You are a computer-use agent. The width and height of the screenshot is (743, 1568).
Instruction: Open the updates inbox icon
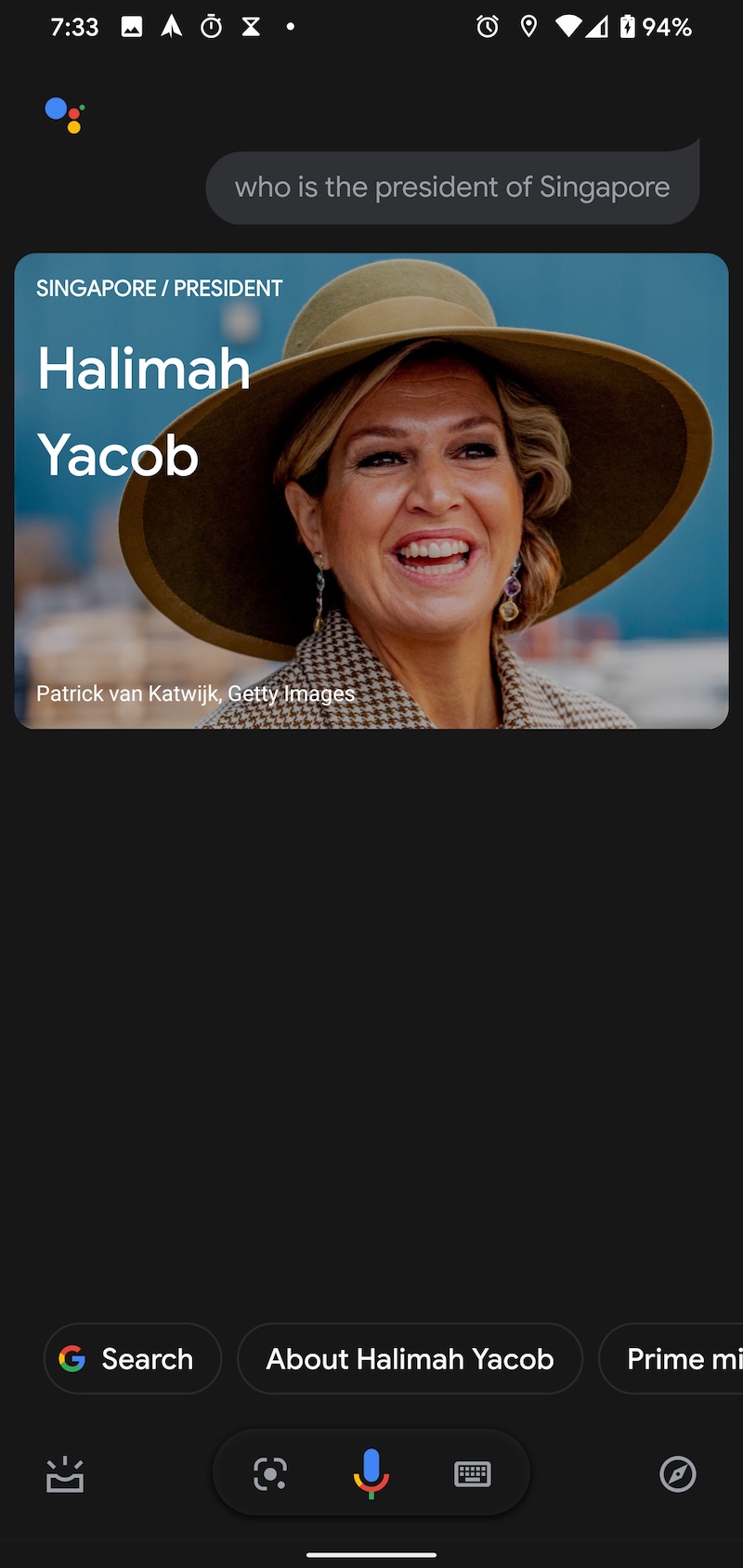[x=65, y=1474]
